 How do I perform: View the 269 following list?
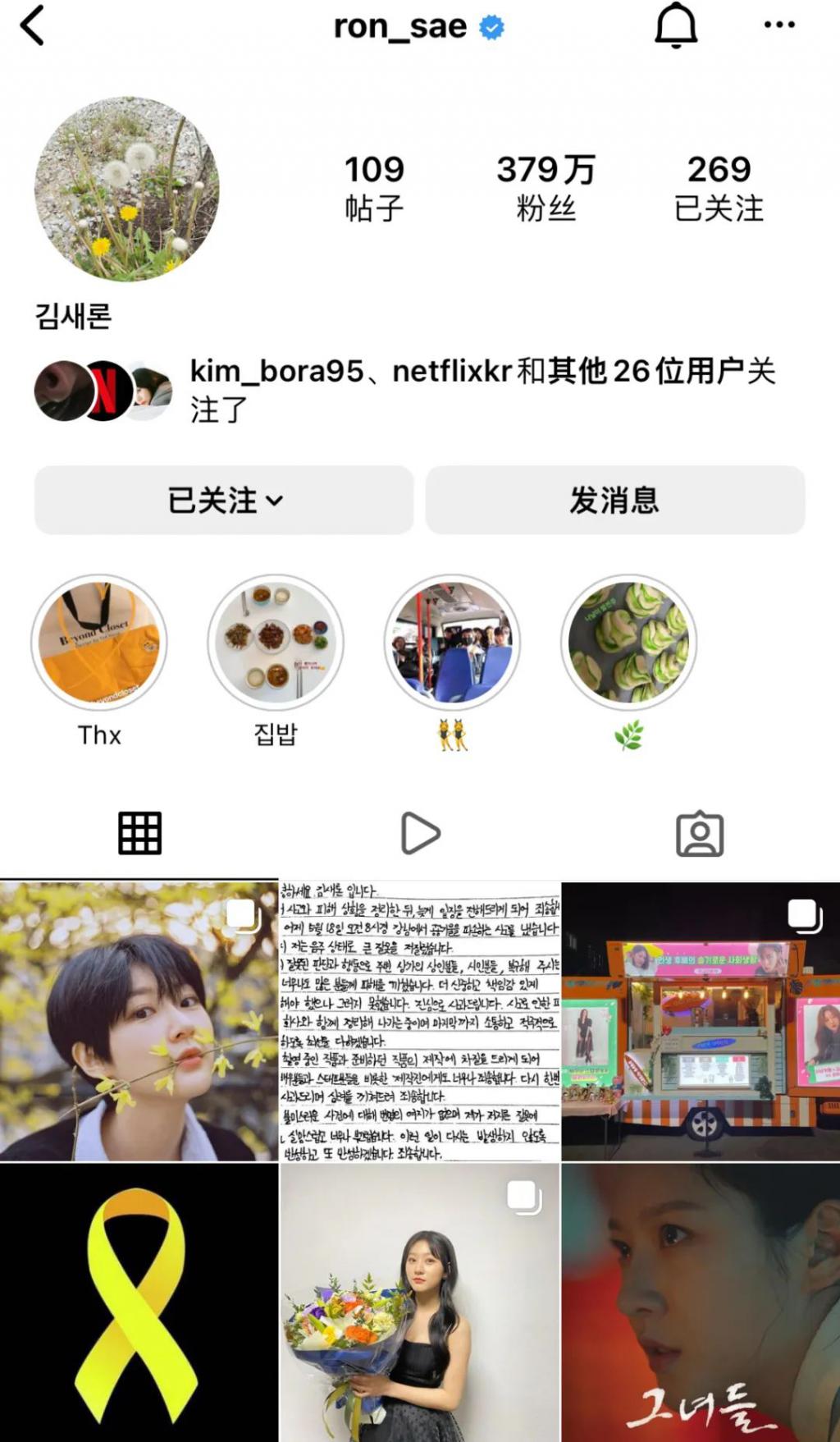pyautogui.click(x=719, y=188)
